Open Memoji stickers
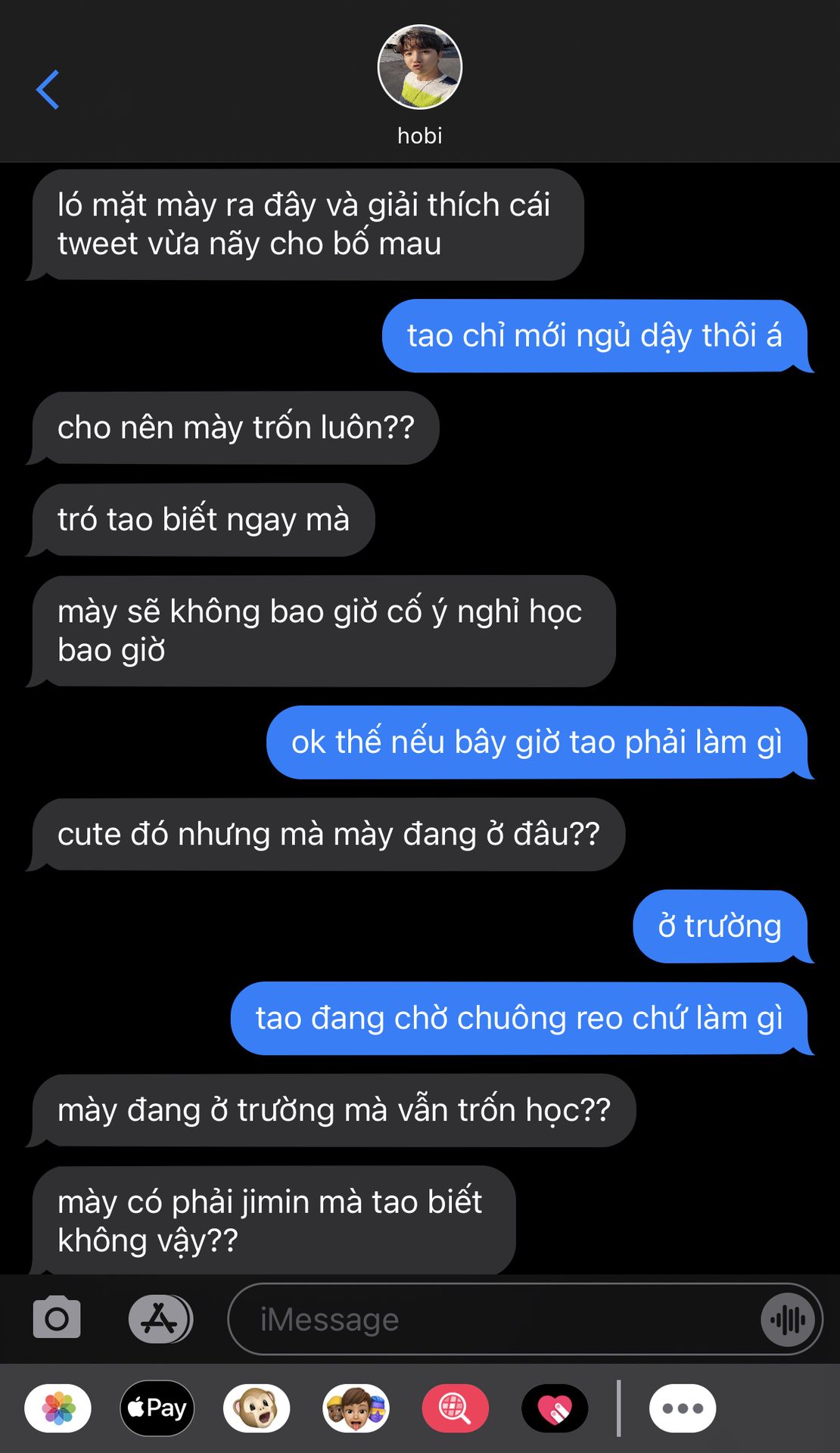The width and height of the screenshot is (840, 1453). (356, 1408)
